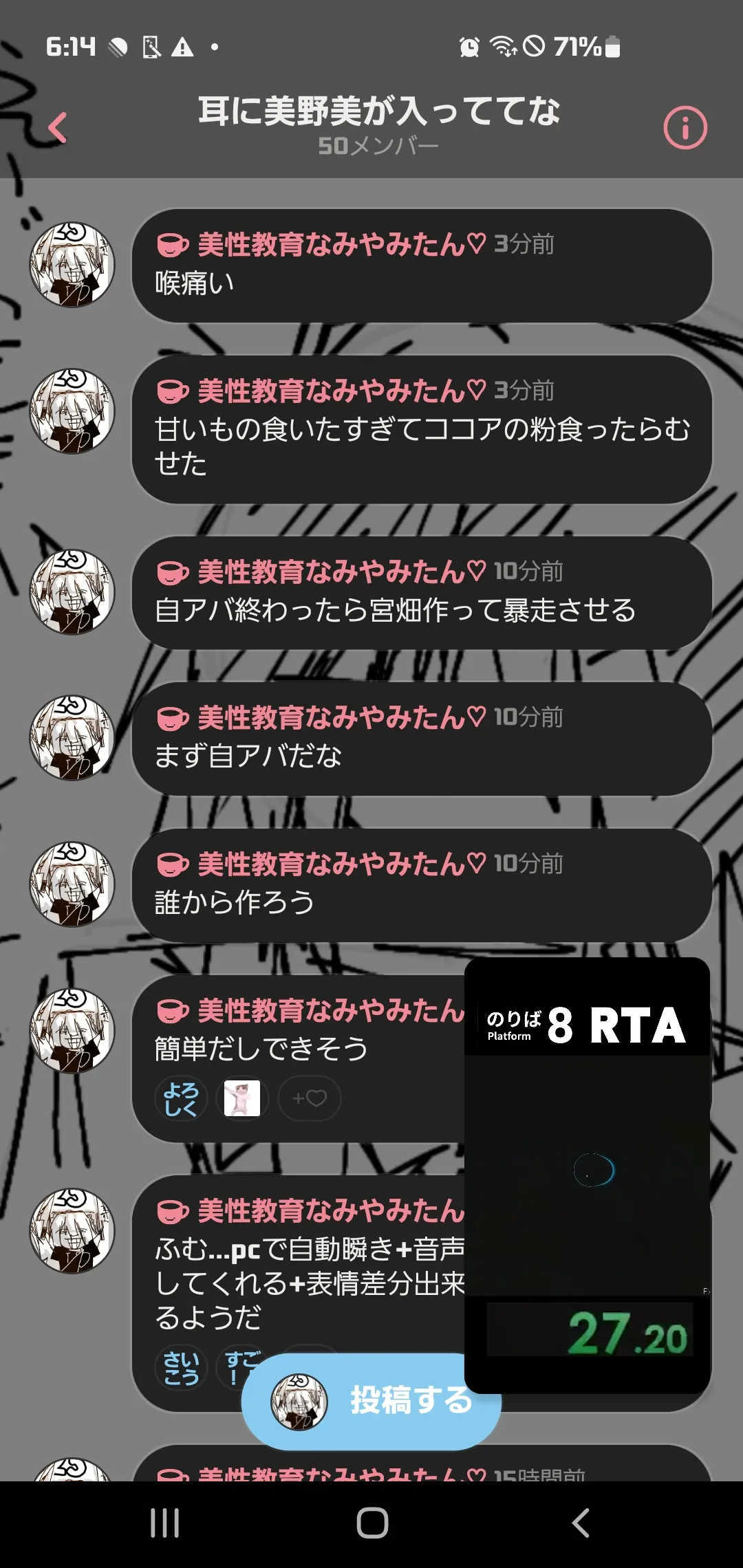Viewport: 743px width, 1568px height.
Task: Tap the さいこう reaction chip
Action: [182, 1367]
